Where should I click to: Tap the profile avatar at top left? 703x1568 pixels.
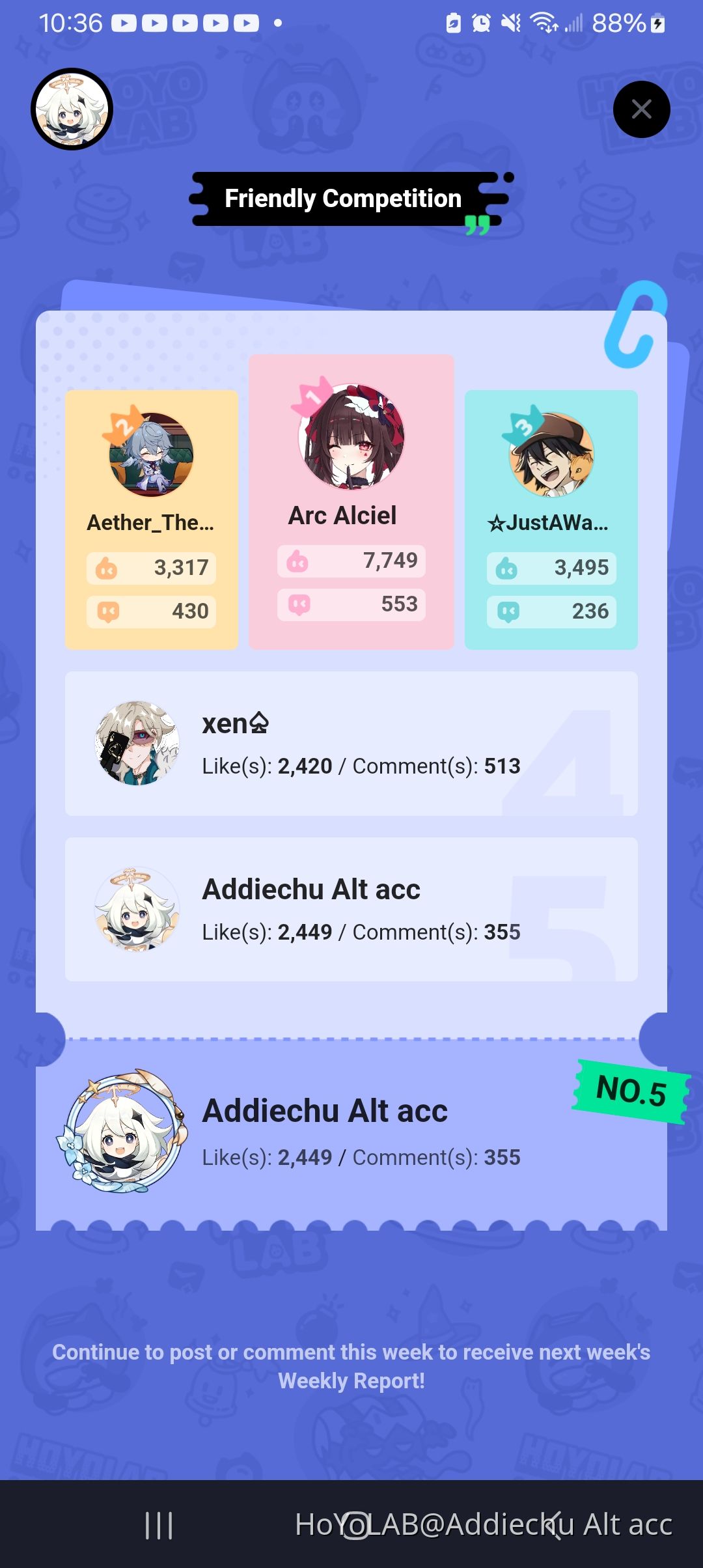(72, 109)
